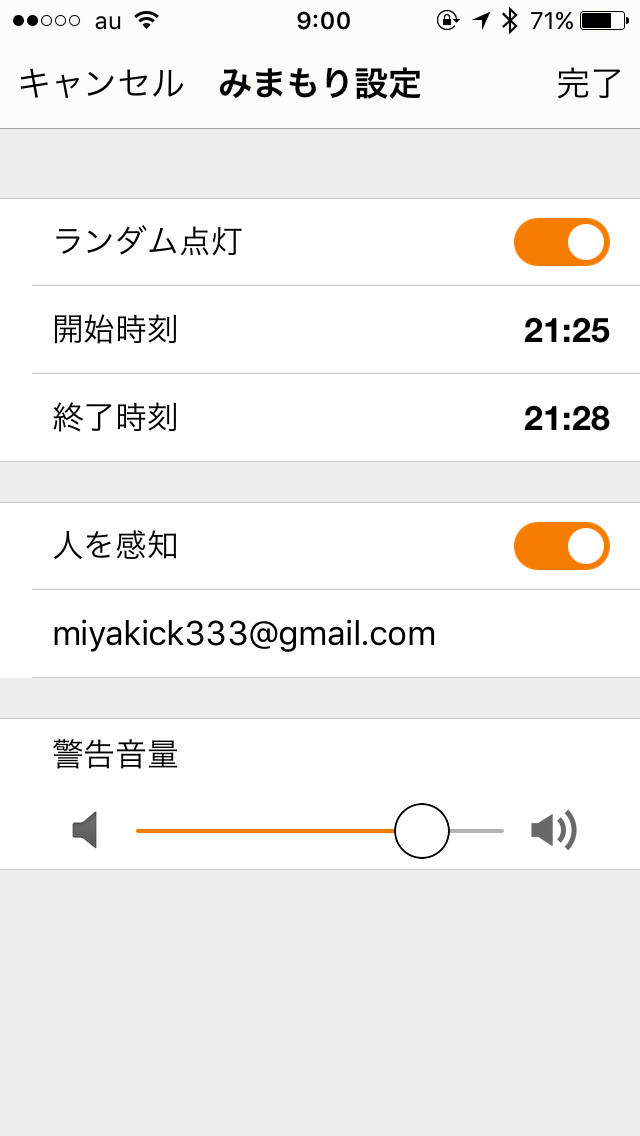Open the 開始時刻 time row
Image resolution: width=640 pixels, height=1136 pixels.
pos(330,330)
